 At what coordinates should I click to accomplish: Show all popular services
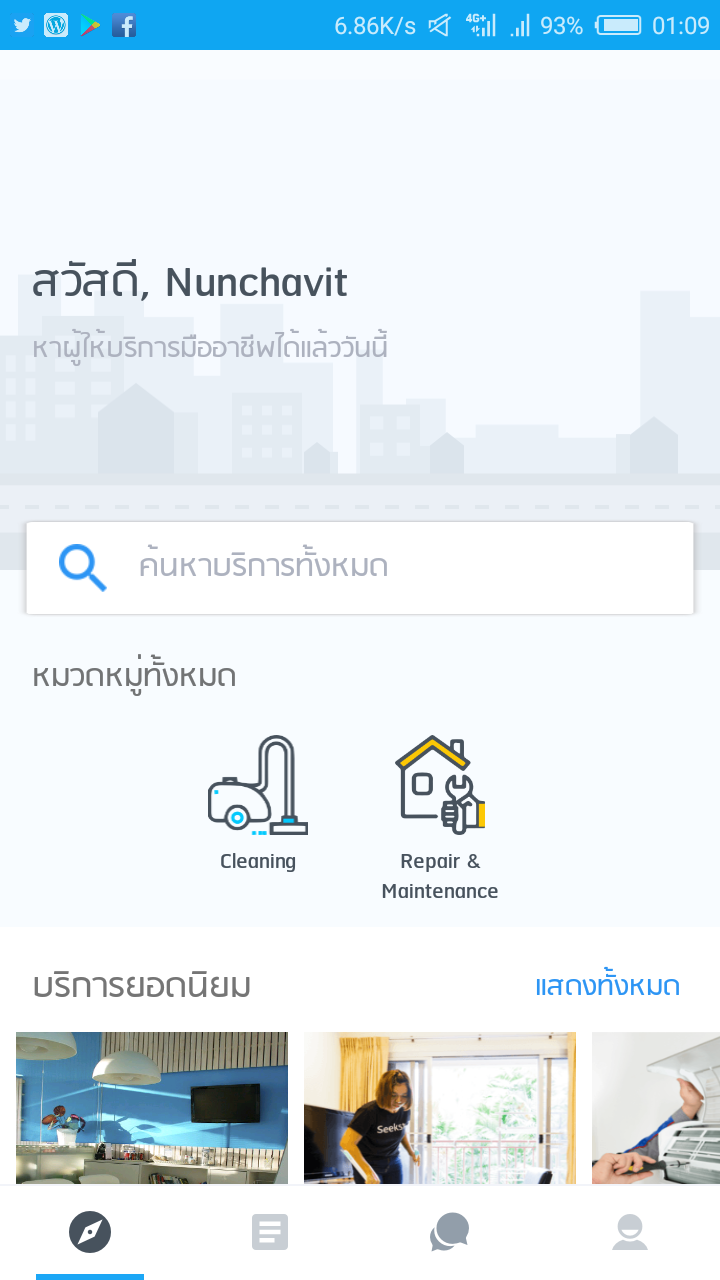coord(607,986)
